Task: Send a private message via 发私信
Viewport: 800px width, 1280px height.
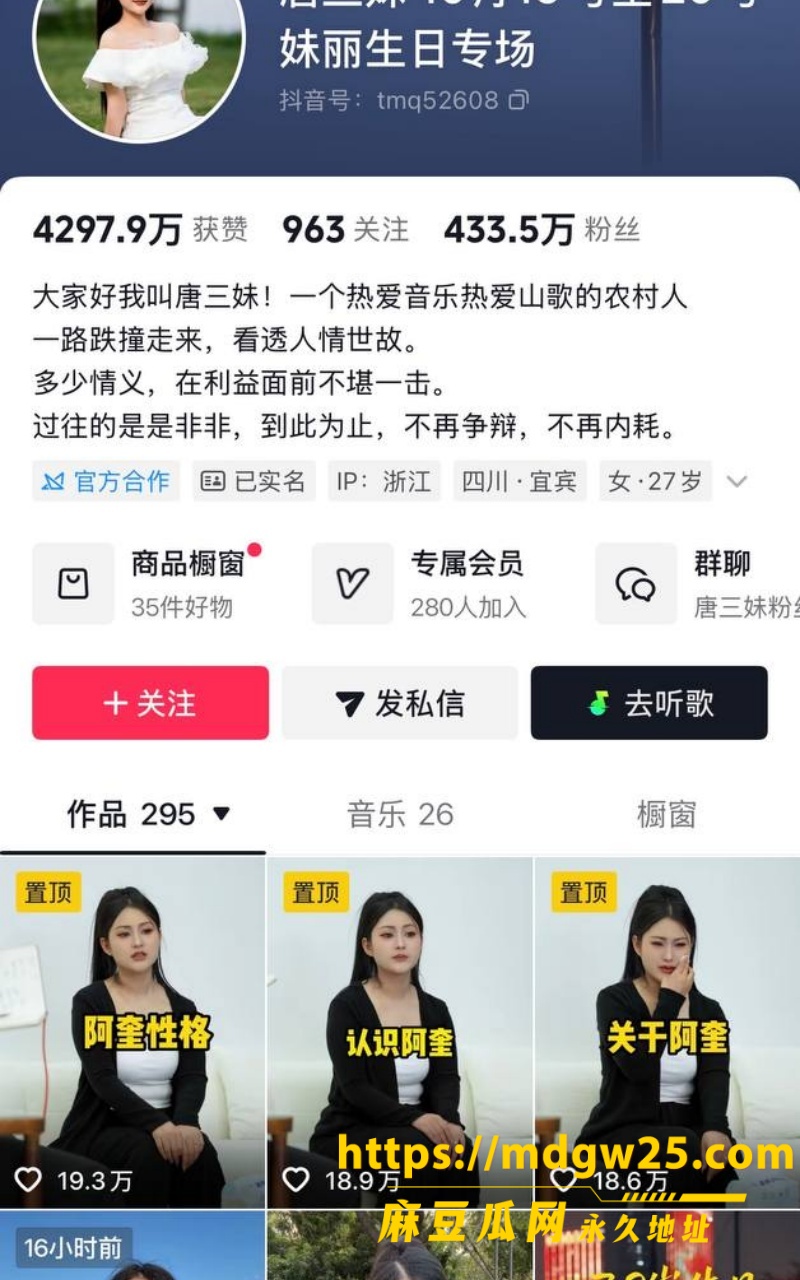Action: pos(400,703)
